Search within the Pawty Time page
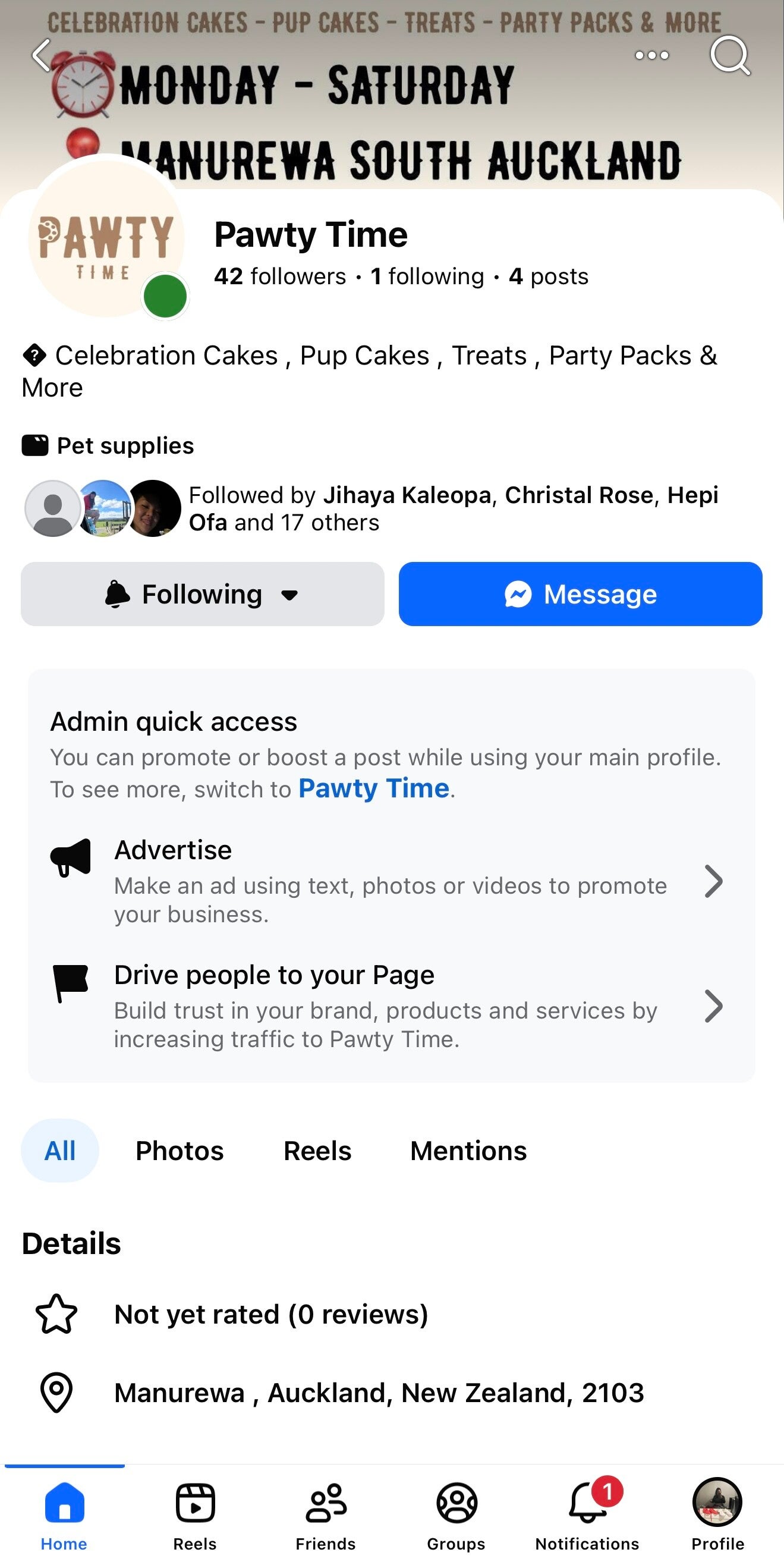Image resolution: width=784 pixels, height=1568 pixels. 729,56
